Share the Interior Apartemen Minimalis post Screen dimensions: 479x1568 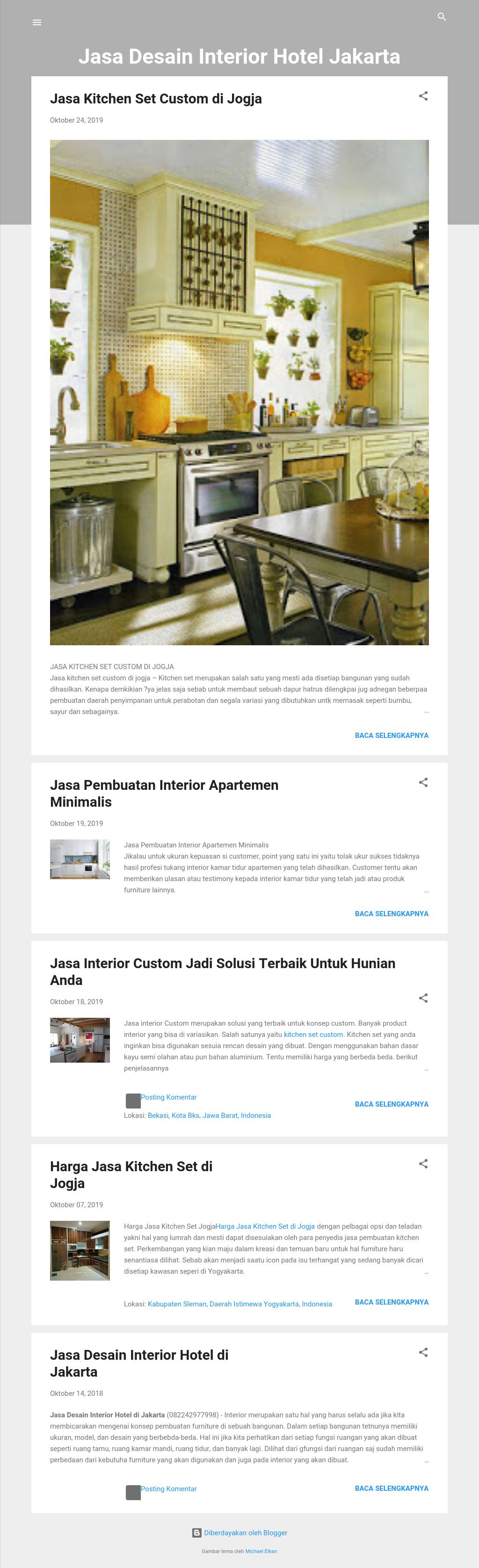click(x=423, y=783)
